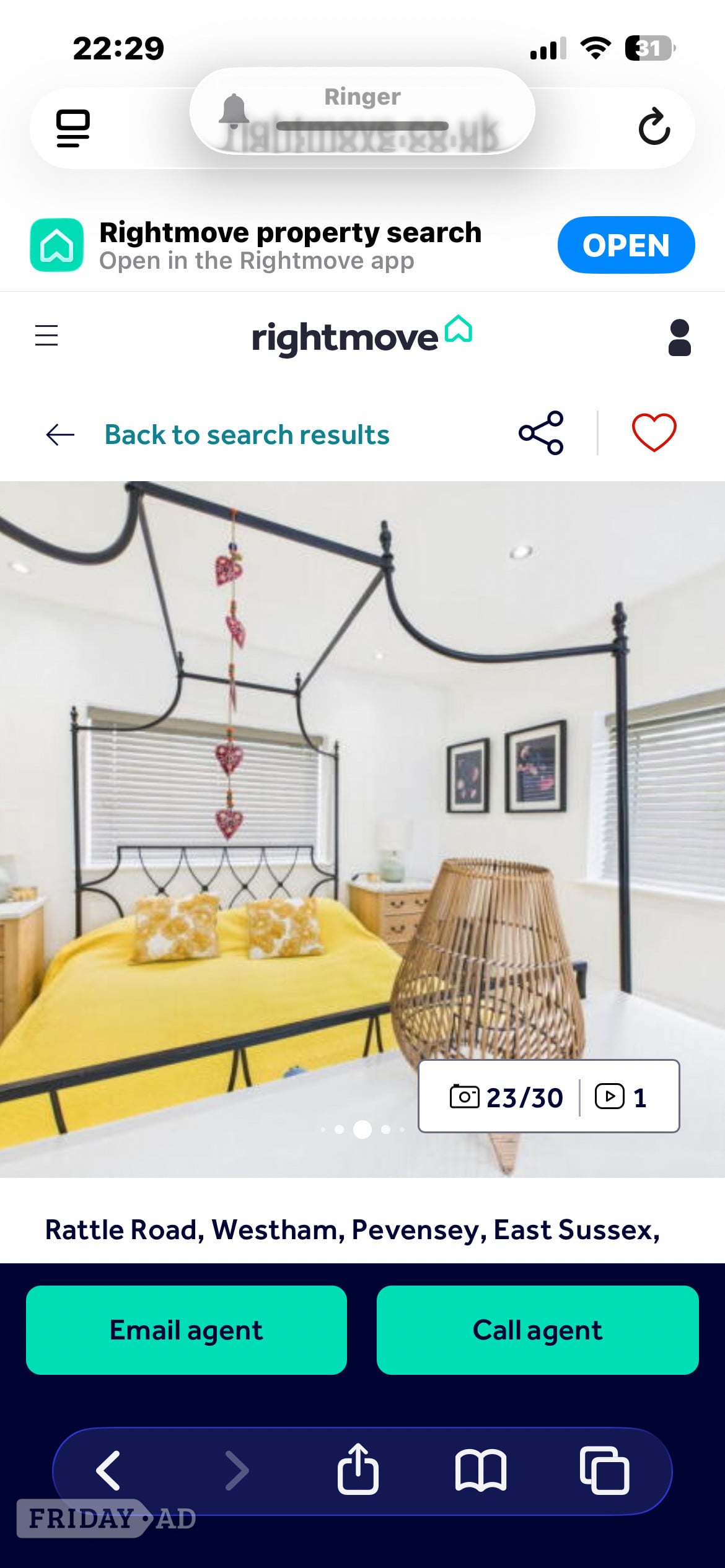Save property with the heart icon
725x1568 pixels.
[x=654, y=432]
